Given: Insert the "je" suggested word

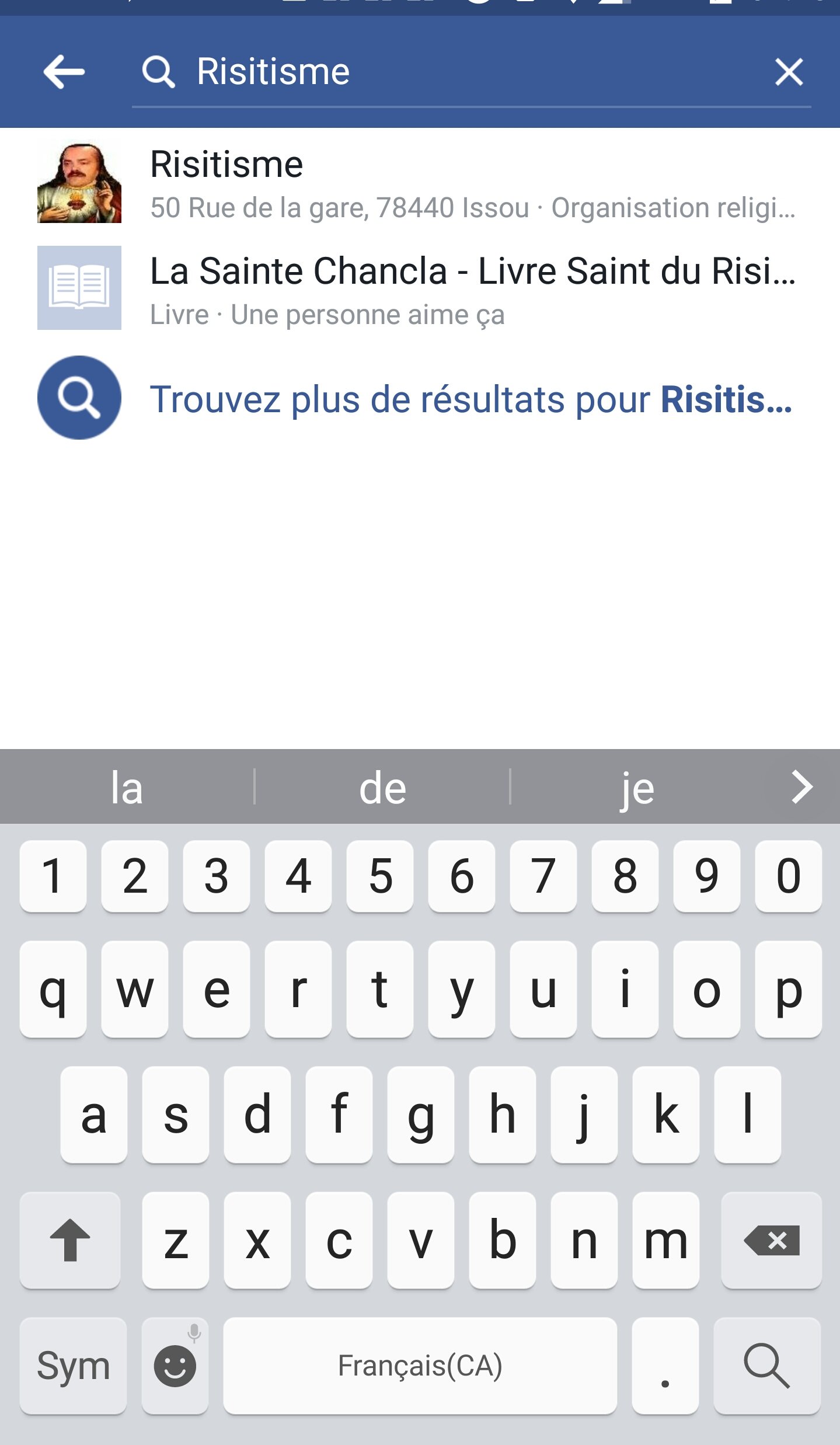Looking at the screenshot, I should coord(637,788).
